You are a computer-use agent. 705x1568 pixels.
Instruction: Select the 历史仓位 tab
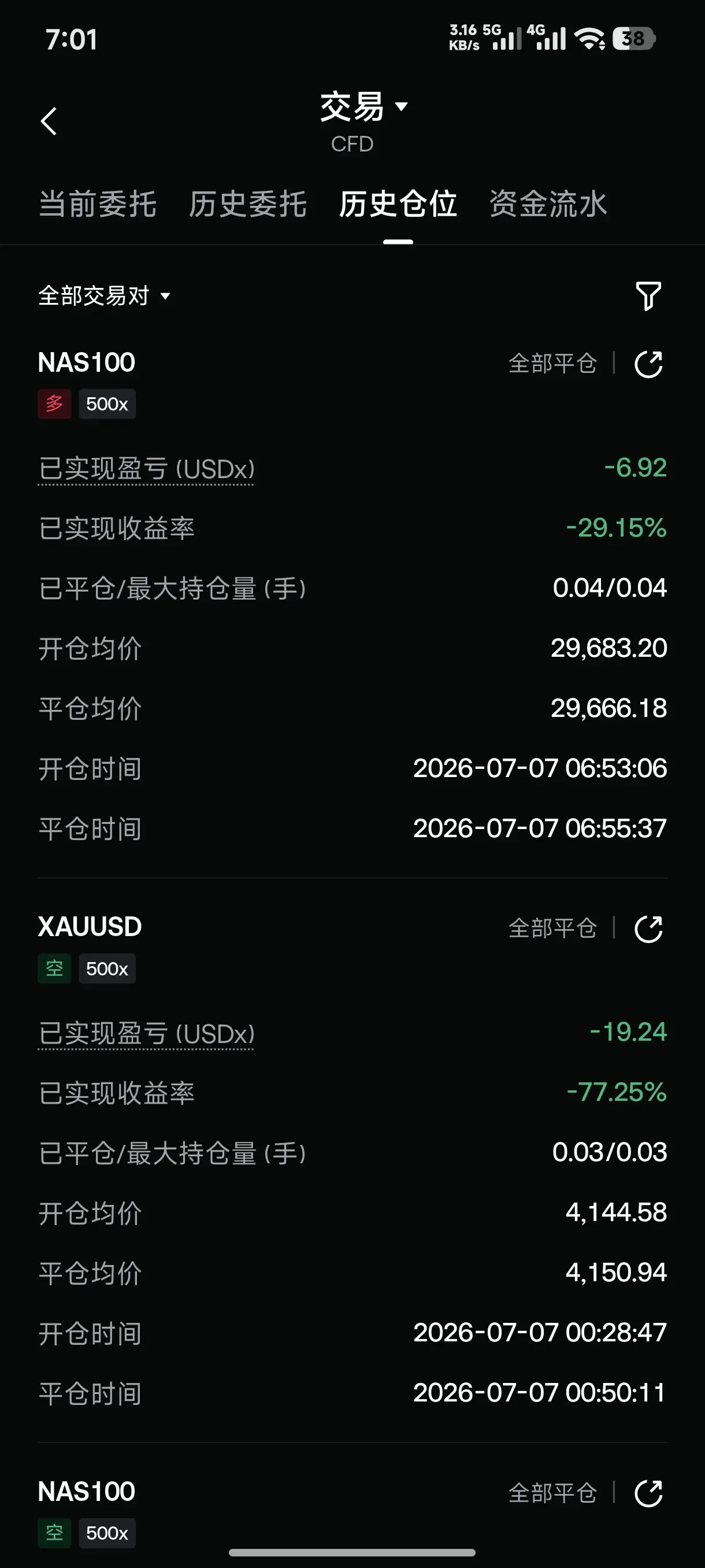pos(398,204)
